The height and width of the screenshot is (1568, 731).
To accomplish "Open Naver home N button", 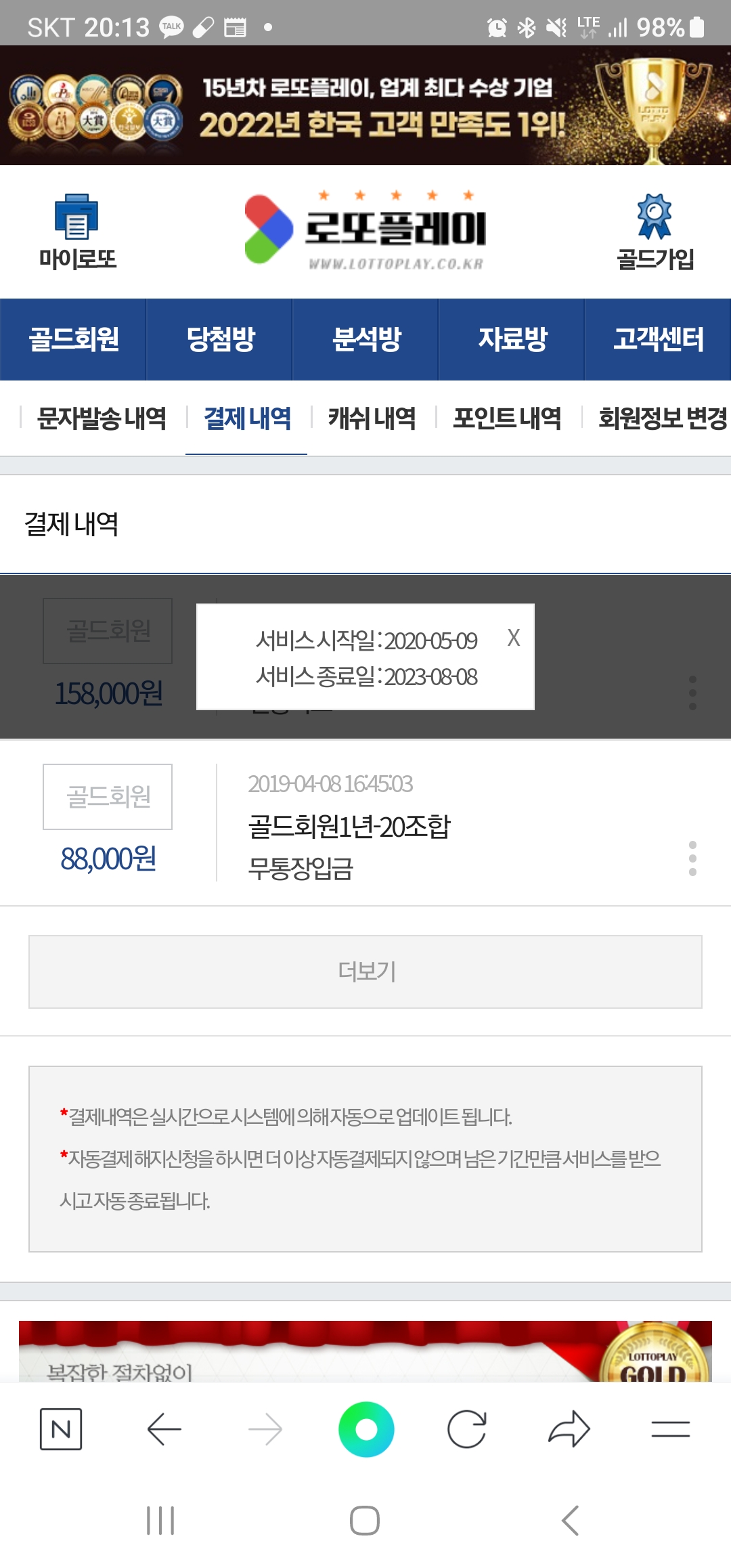I will [61, 1429].
